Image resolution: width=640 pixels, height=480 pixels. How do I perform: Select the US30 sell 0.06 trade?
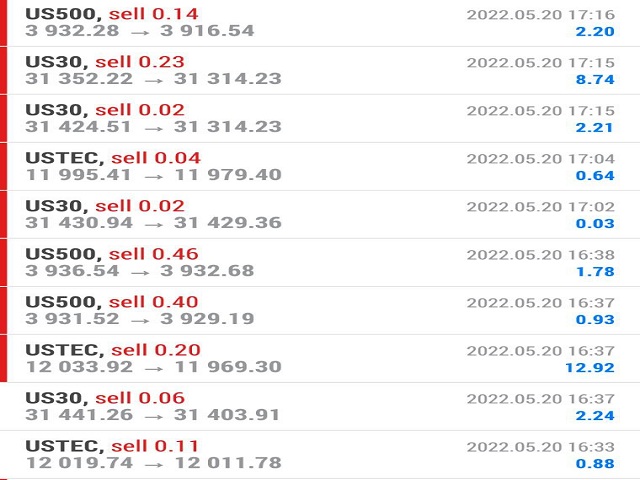click(x=320, y=406)
